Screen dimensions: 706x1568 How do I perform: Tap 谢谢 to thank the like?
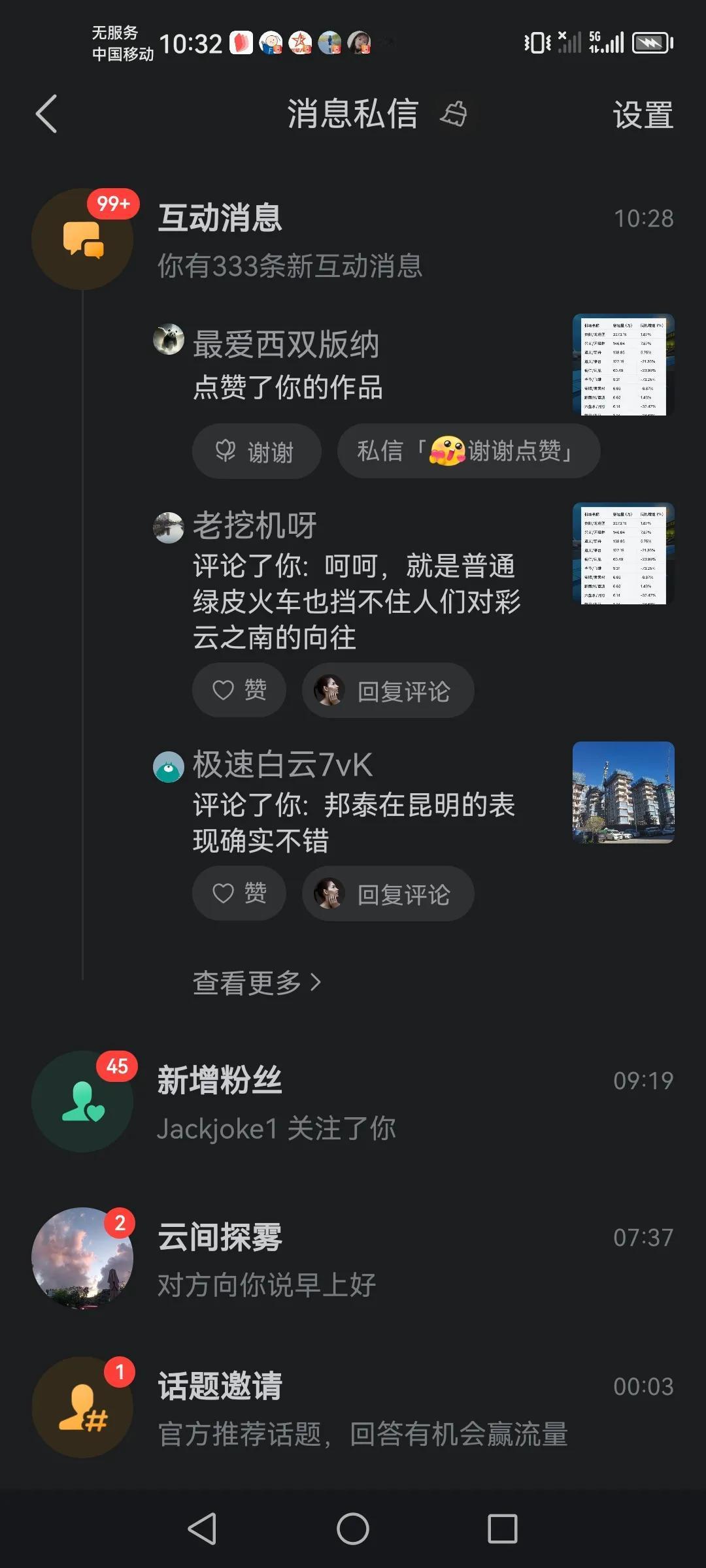(x=256, y=451)
